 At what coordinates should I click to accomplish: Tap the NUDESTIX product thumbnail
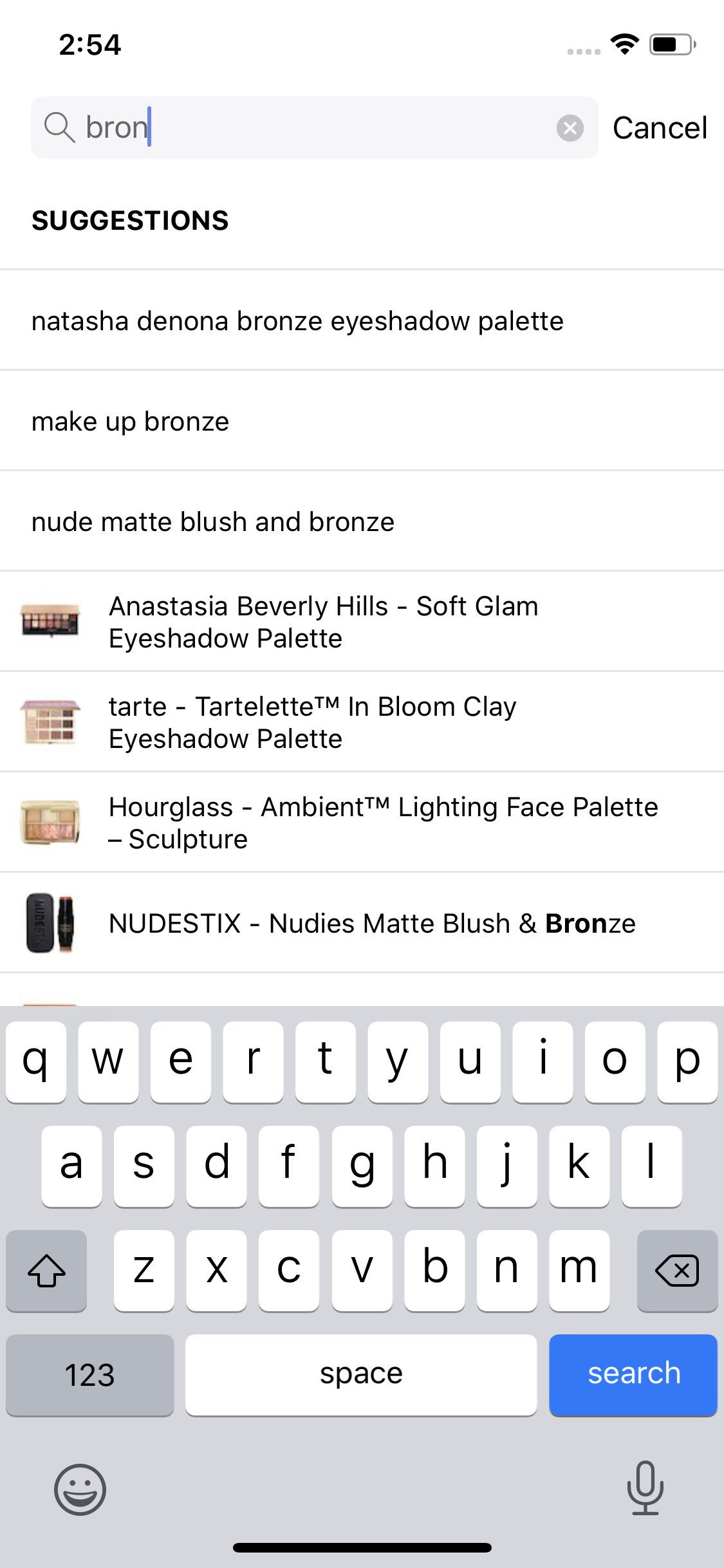coord(50,922)
